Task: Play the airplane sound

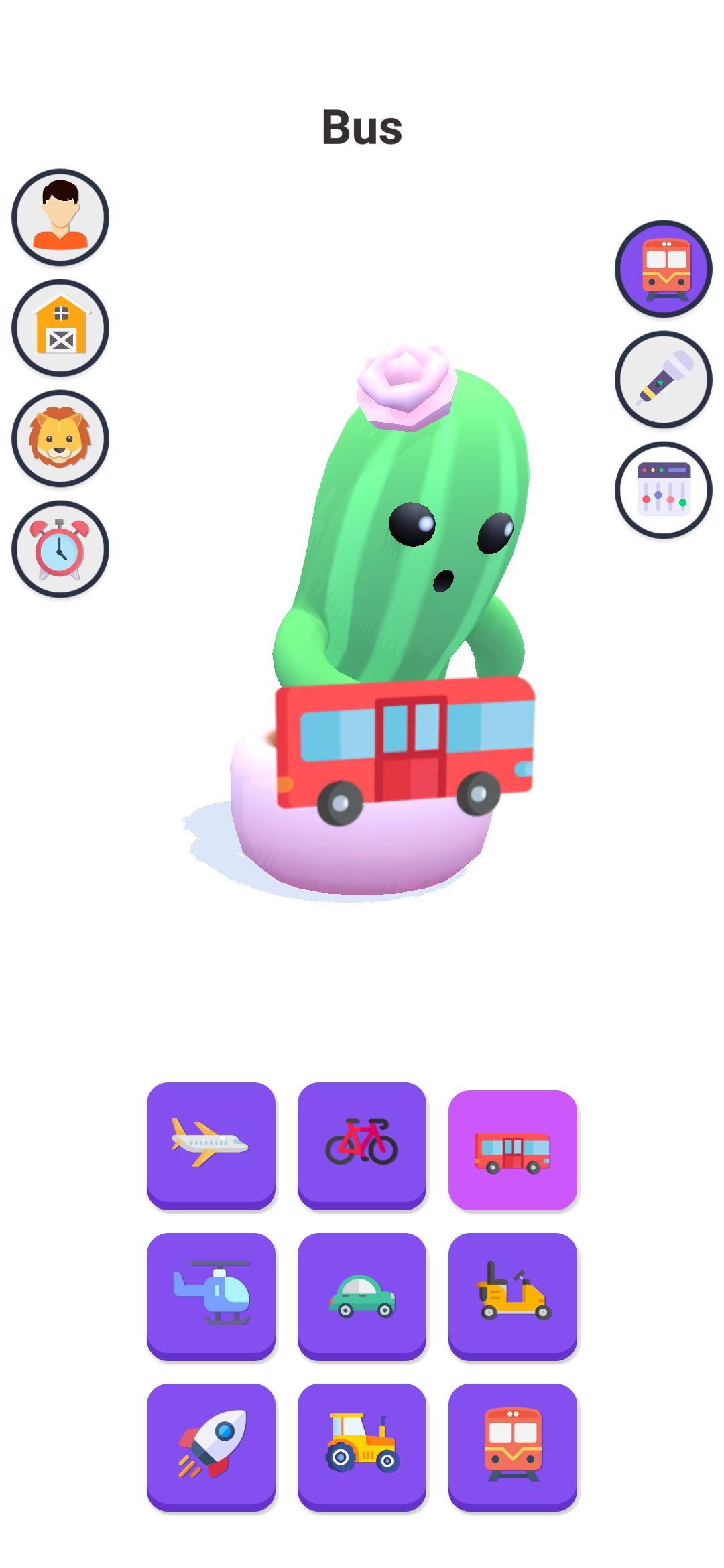Action: [211, 1142]
